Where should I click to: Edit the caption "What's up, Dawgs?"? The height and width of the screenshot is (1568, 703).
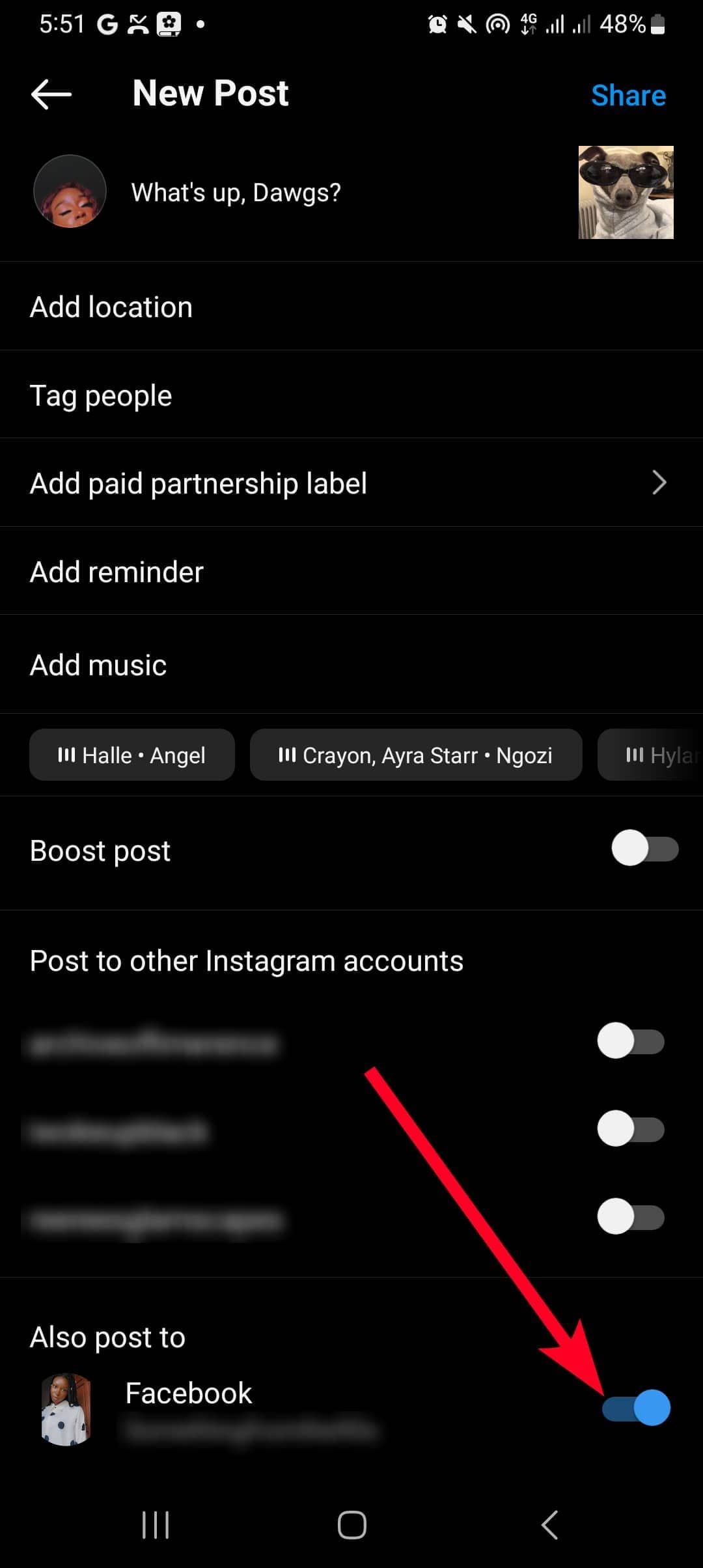click(x=236, y=193)
